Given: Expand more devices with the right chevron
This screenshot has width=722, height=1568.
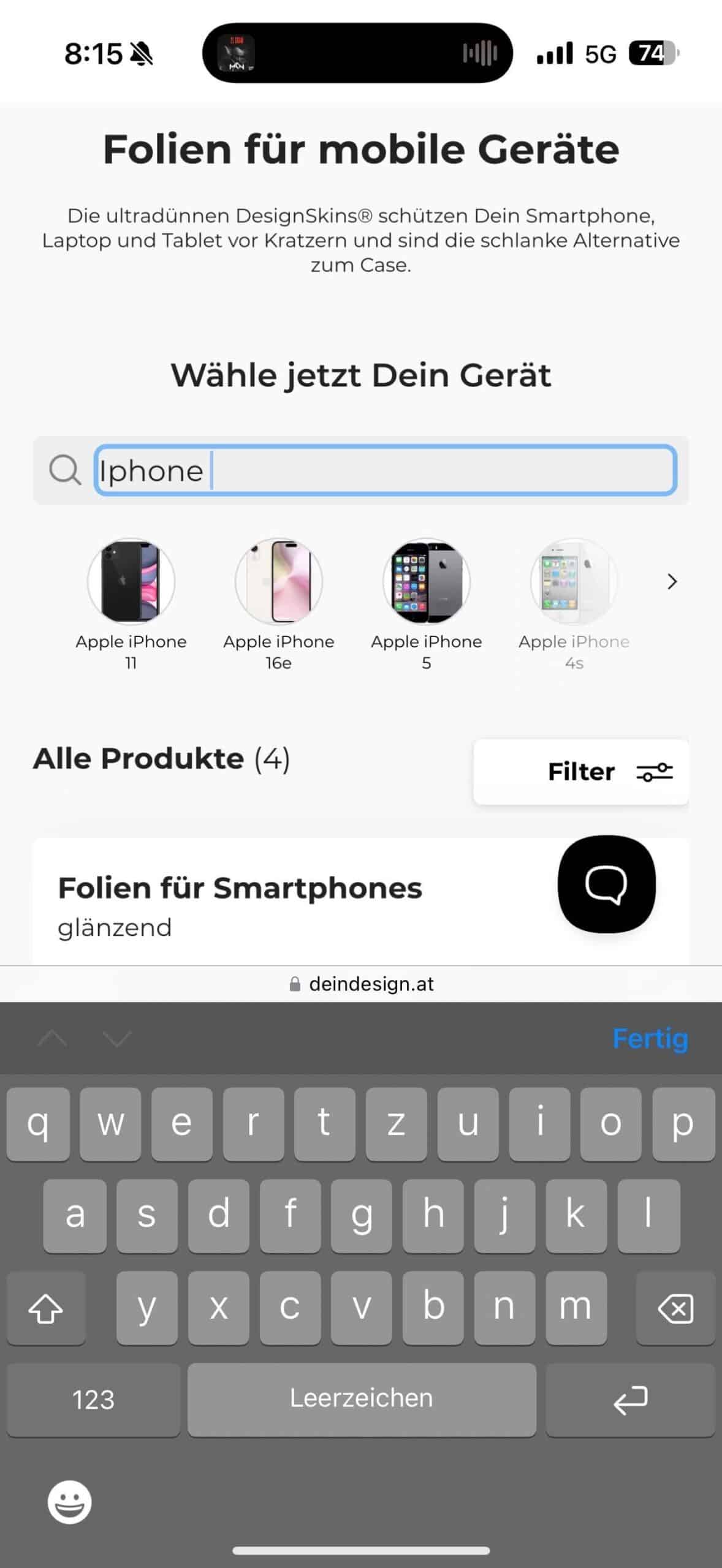Looking at the screenshot, I should click(672, 582).
